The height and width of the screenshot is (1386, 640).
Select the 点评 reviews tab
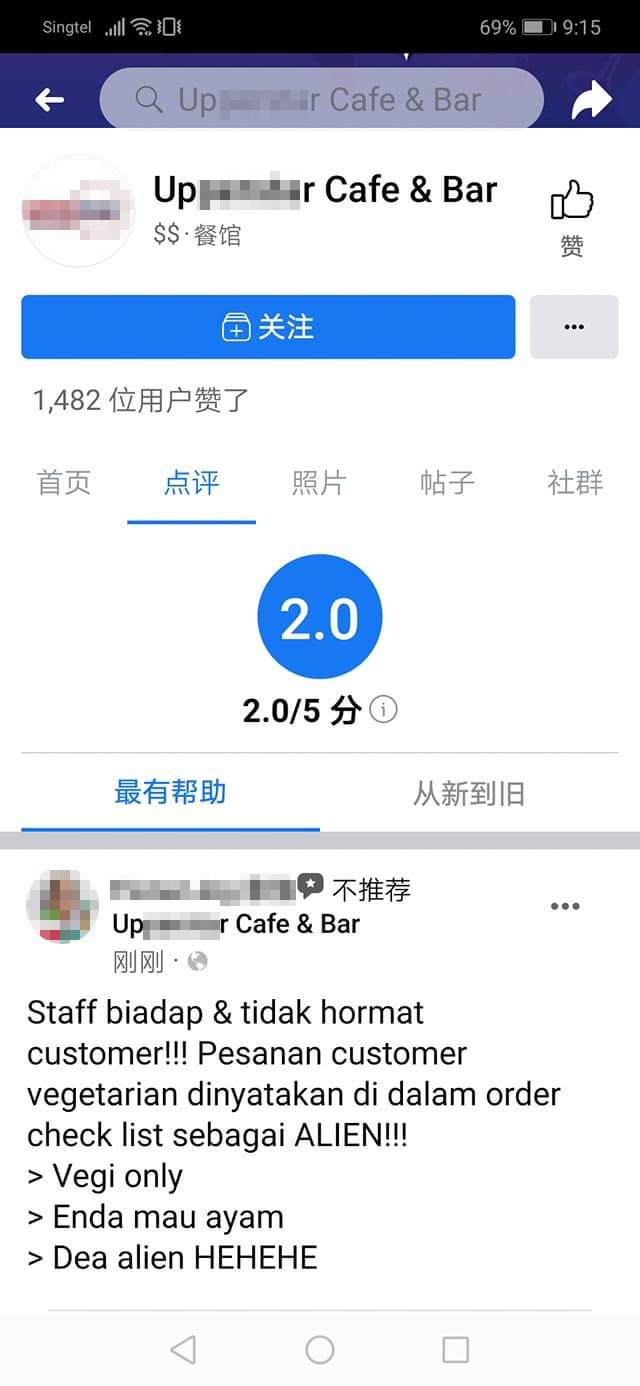pyautogui.click(x=191, y=483)
